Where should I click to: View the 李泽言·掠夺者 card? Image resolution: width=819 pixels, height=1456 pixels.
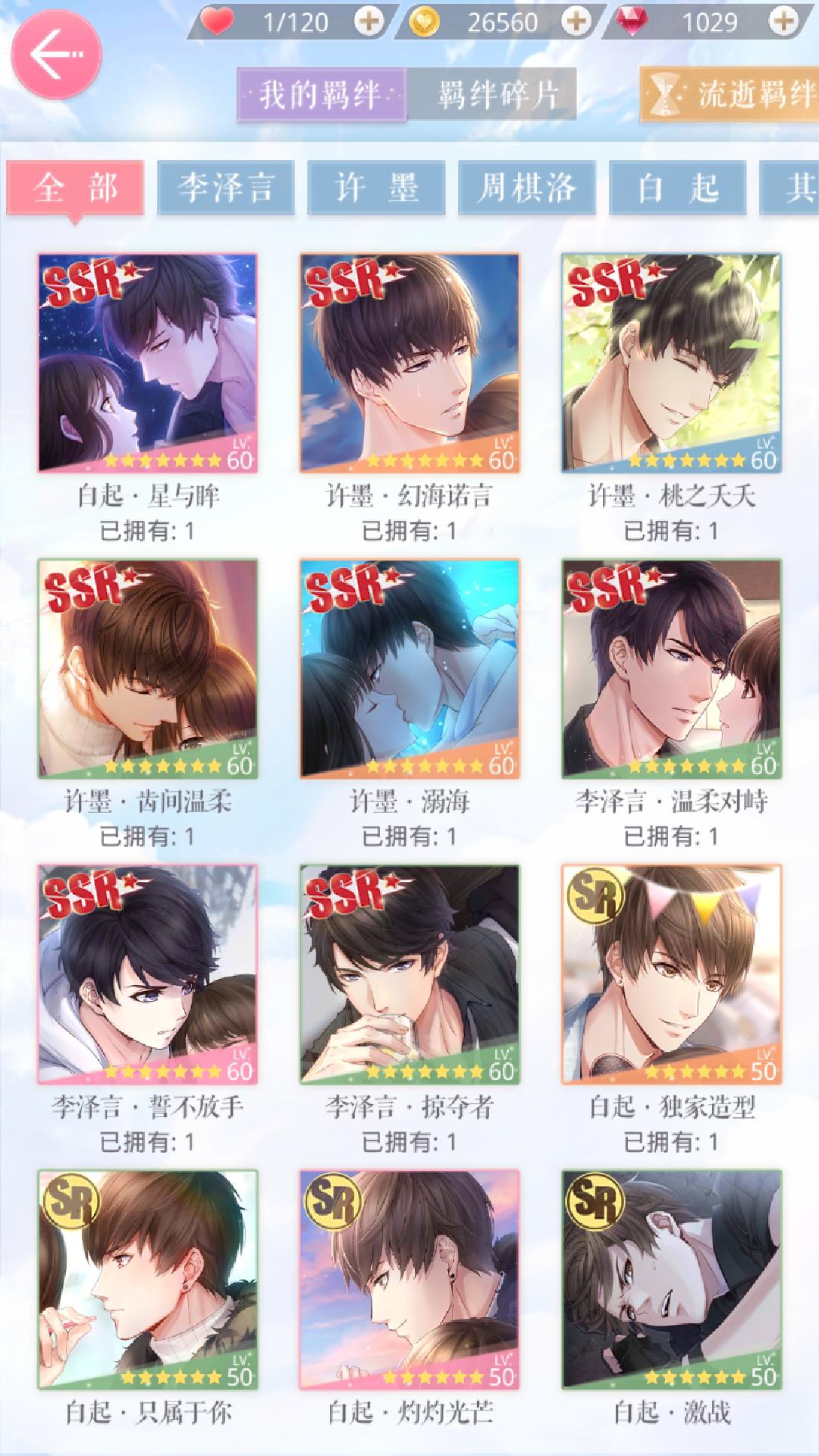point(409,974)
